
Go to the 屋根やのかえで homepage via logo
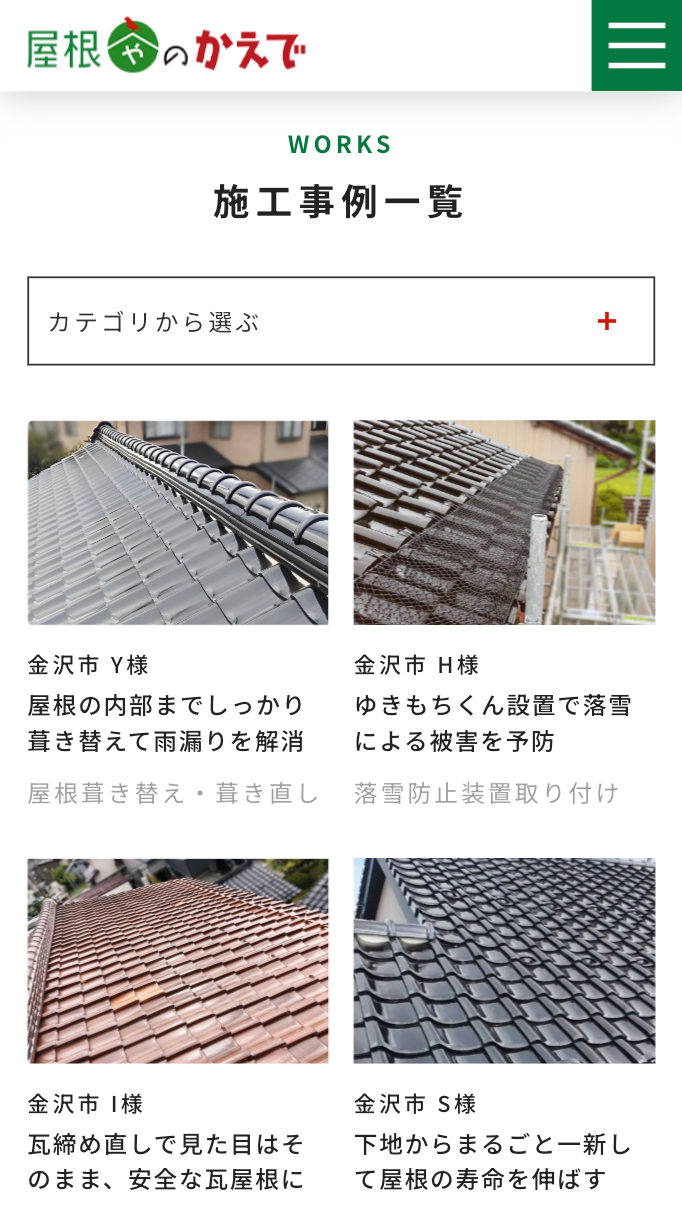[166, 47]
